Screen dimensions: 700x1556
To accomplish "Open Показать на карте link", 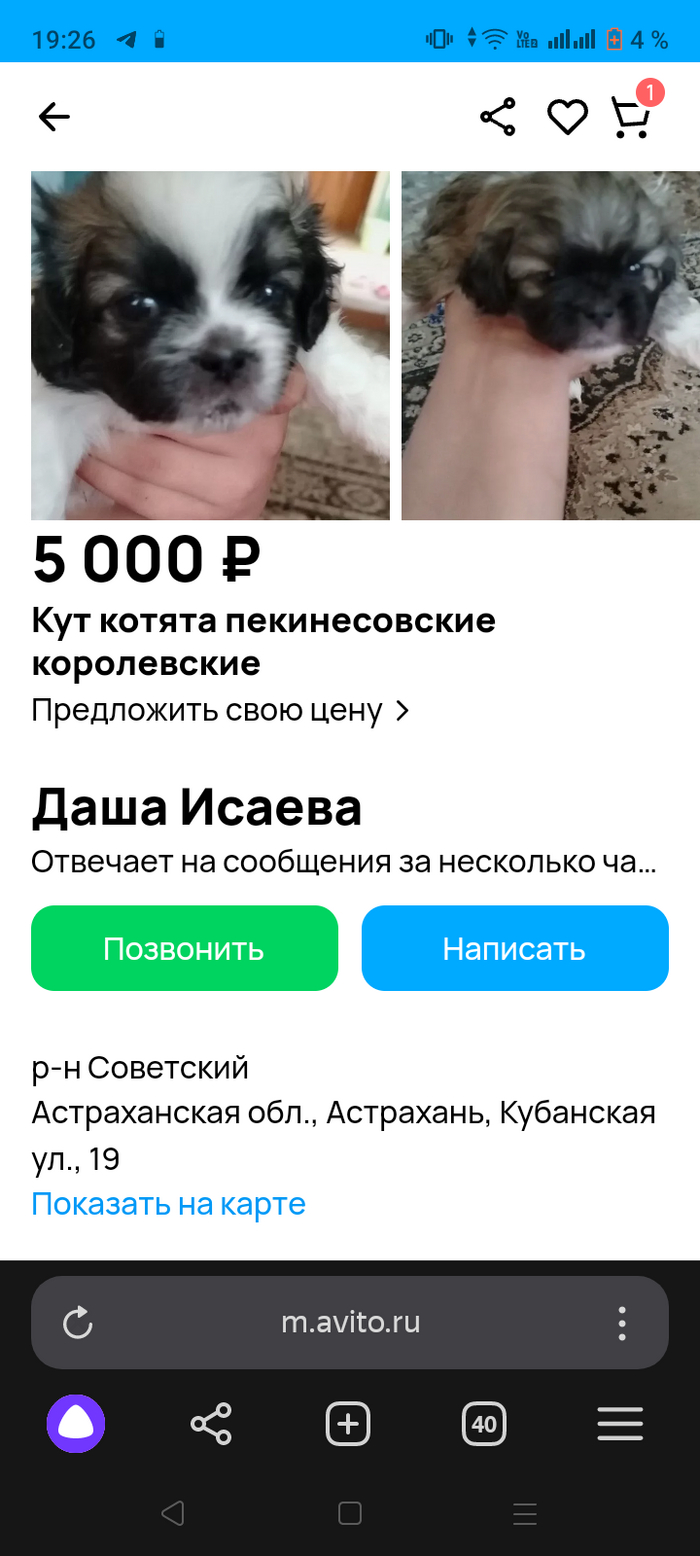I will [168, 1203].
